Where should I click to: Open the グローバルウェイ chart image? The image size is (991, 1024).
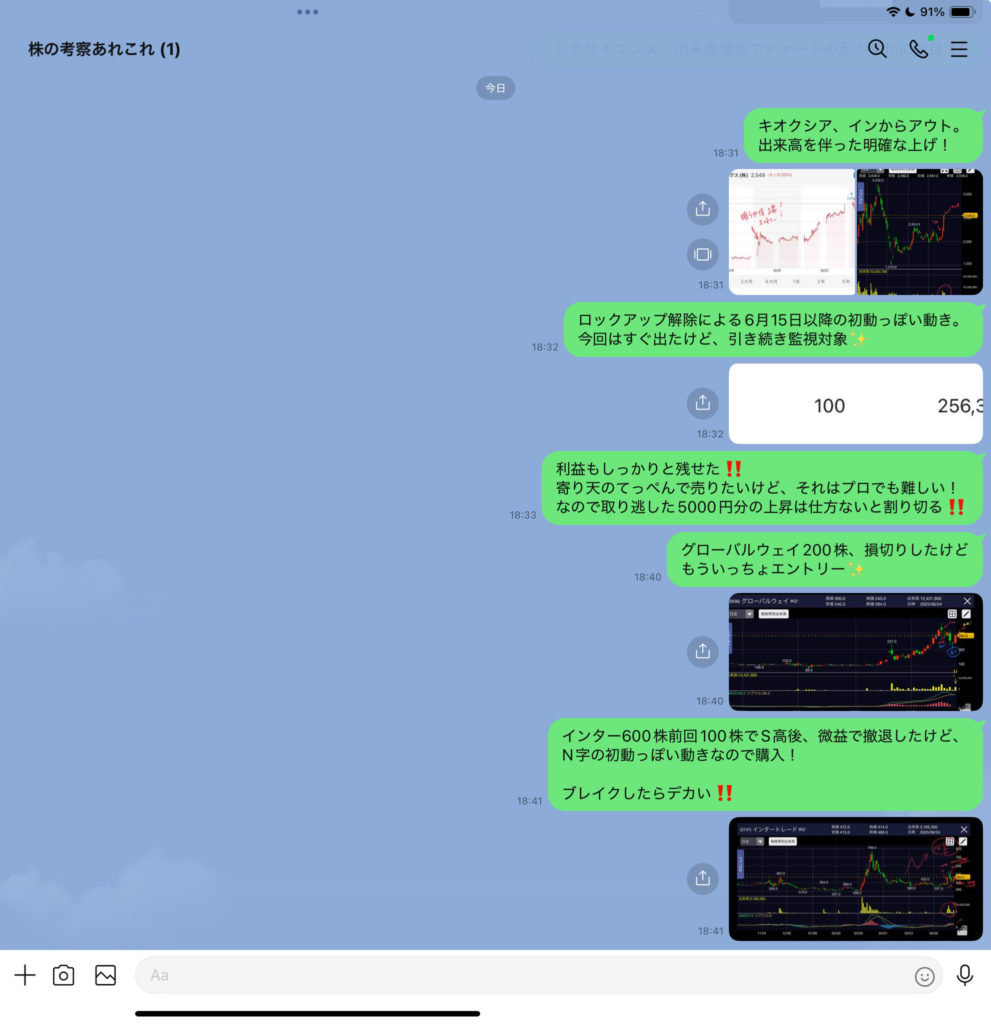click(856, 651)
